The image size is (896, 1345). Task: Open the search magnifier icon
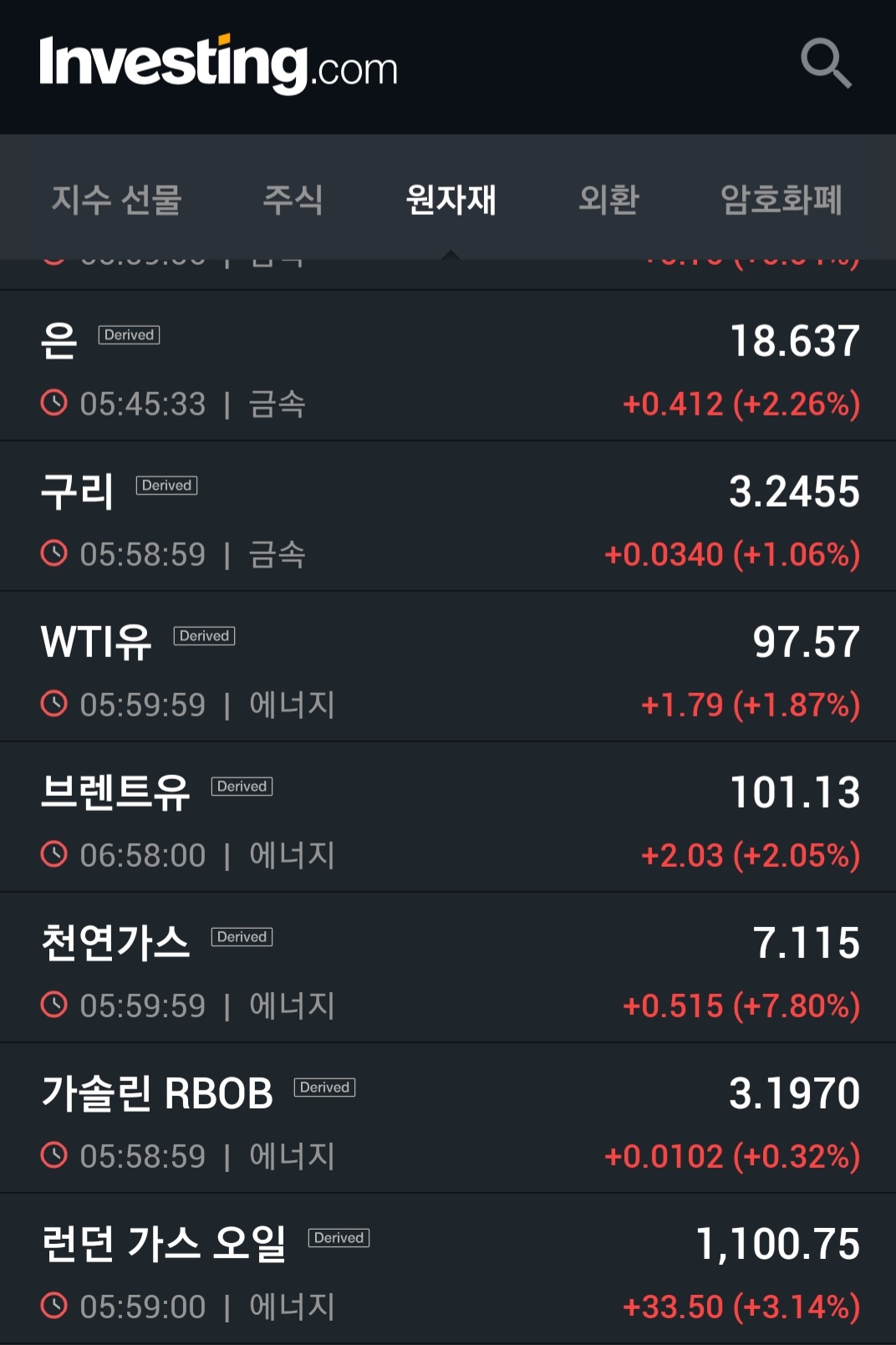point(826,64)
